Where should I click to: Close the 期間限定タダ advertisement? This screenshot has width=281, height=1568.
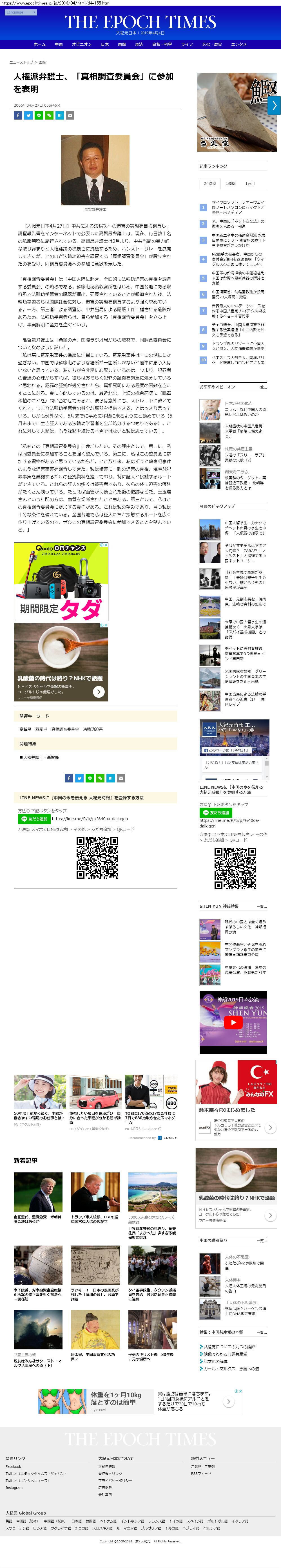(x=106, y=545)
